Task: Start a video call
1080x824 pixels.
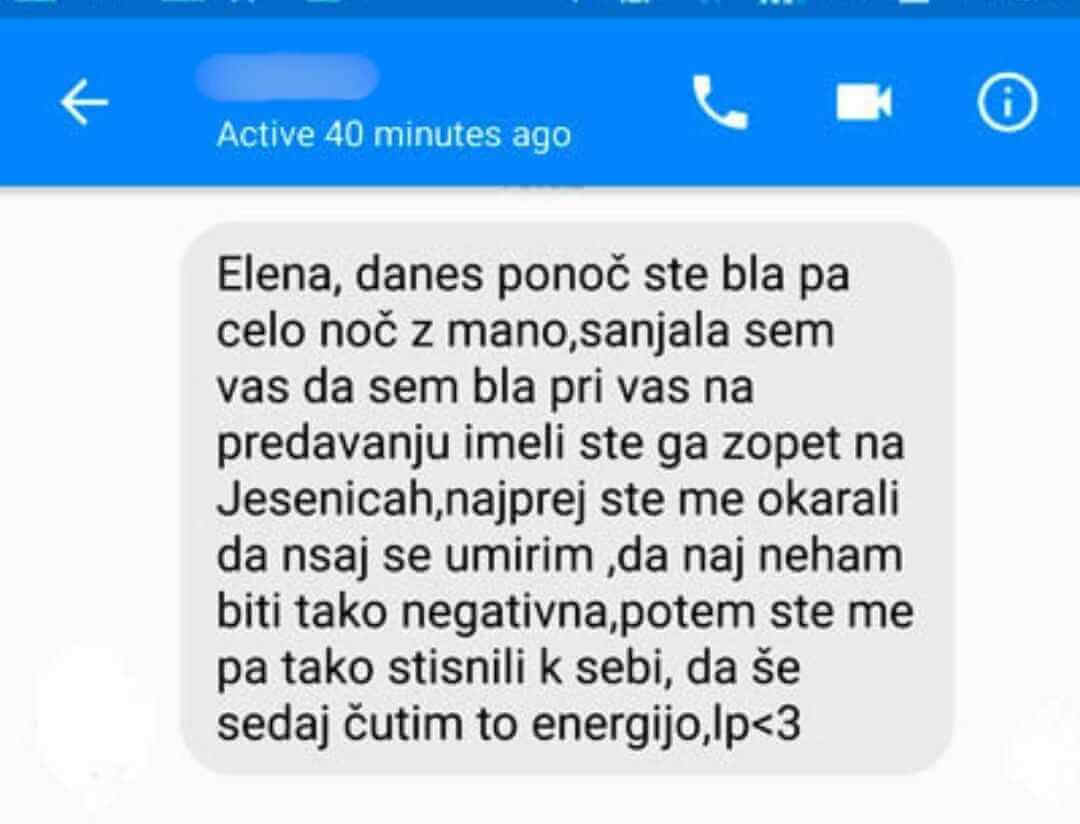Action: (864, 102)
